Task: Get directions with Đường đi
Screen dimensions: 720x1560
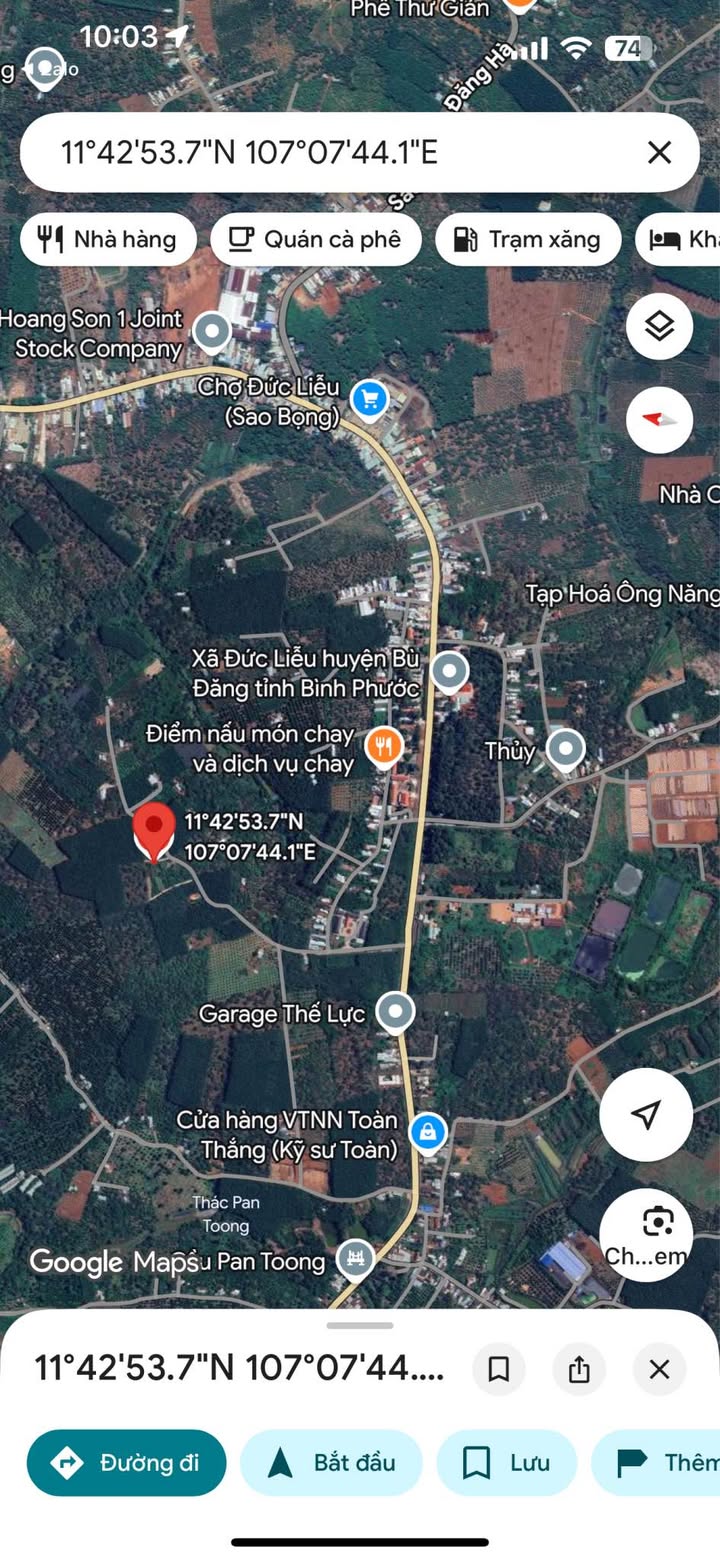Action: click(127, 1462)
